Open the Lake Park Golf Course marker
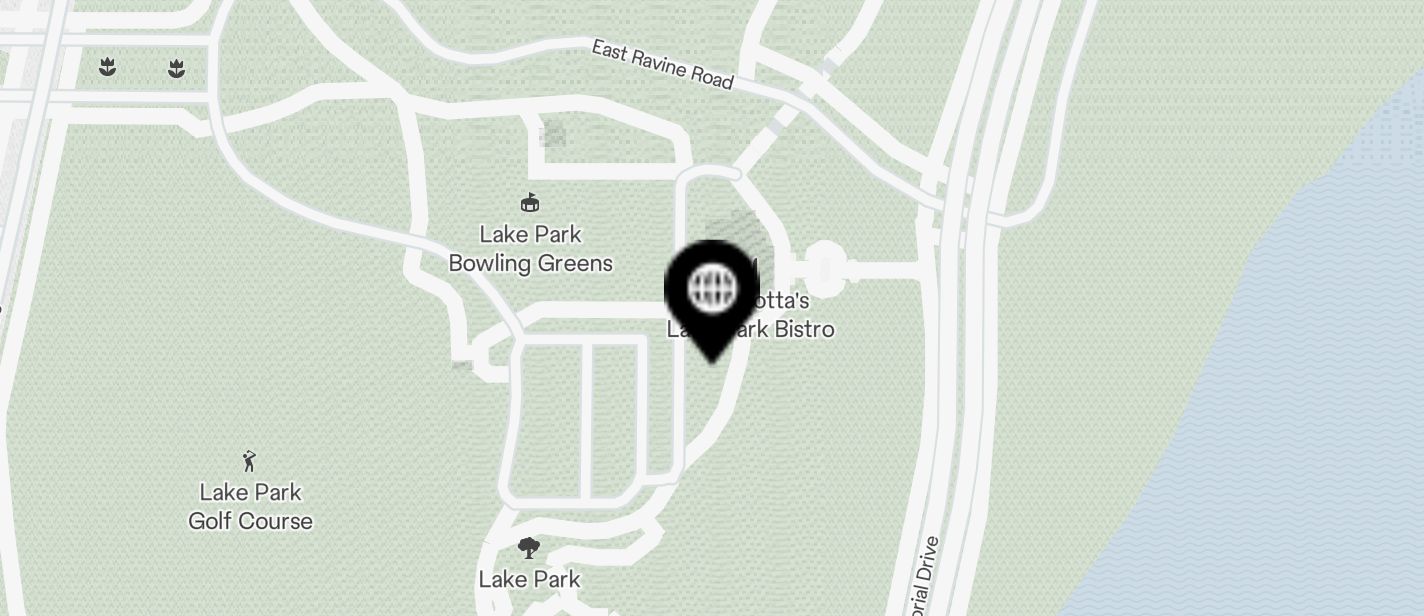The height and width of the screenshot is (616, 1424). tap(250, 461)
